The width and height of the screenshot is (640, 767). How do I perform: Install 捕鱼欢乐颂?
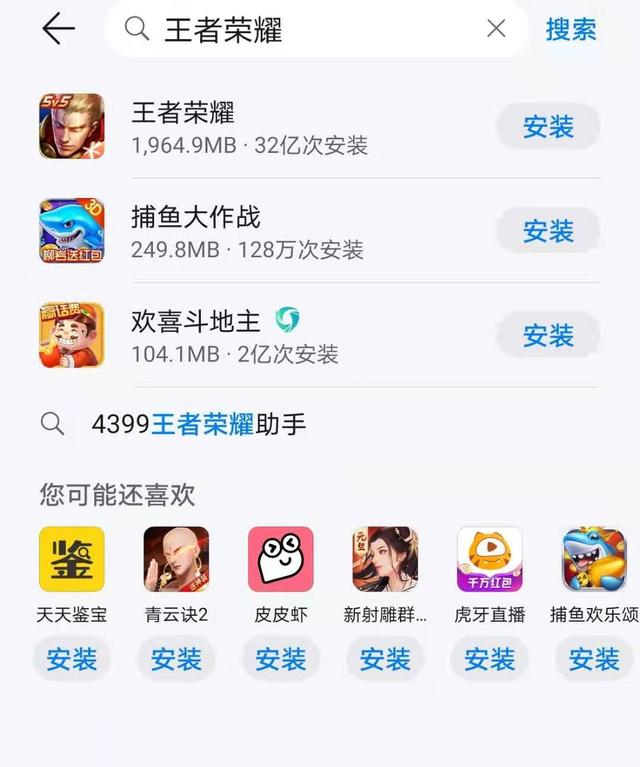pyautogui.click(x=595, y=660)
